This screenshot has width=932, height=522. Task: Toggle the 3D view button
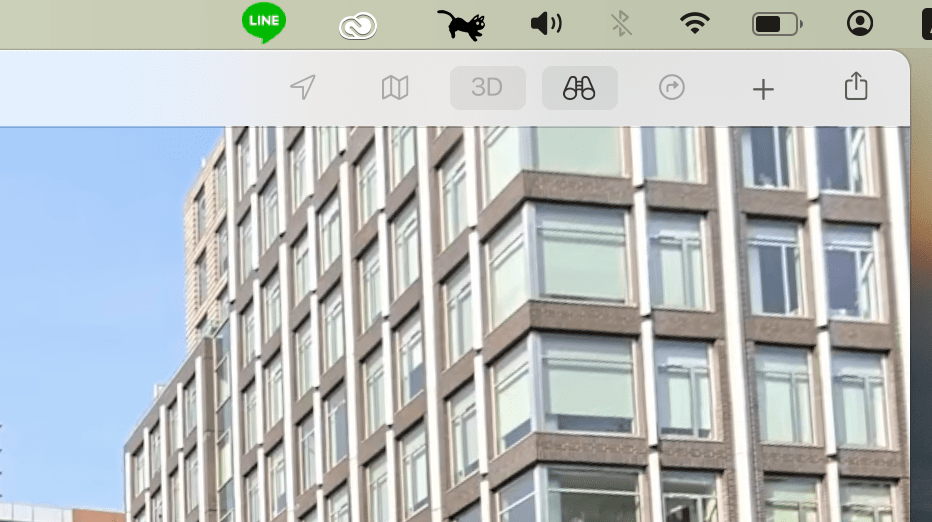pyautogui.click(x=487, y=88)
